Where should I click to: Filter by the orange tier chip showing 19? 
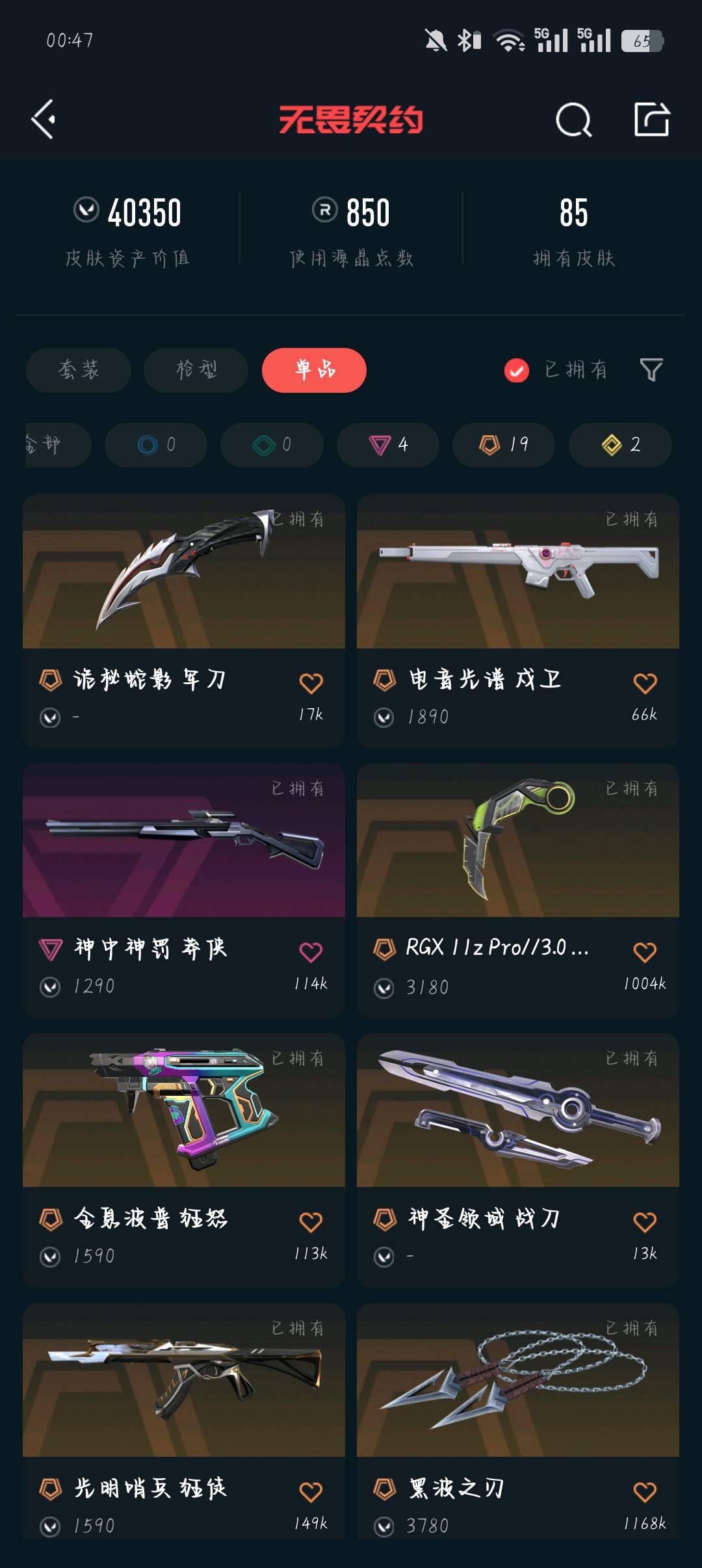[x=504, y=445]
